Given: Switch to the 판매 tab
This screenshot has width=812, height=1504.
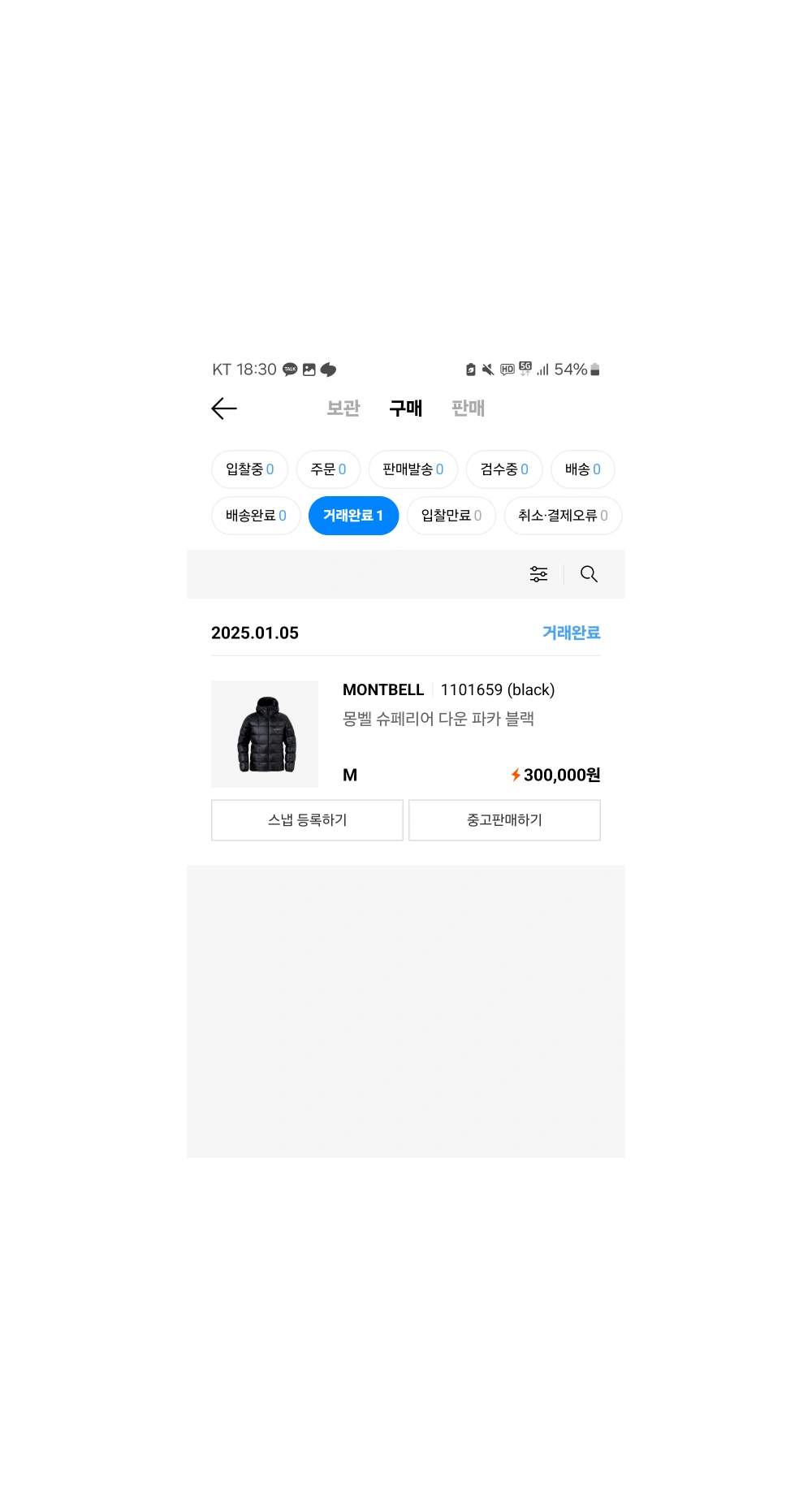Looking at the screenshot, I should pyautogui.click(x=468, y=408).
